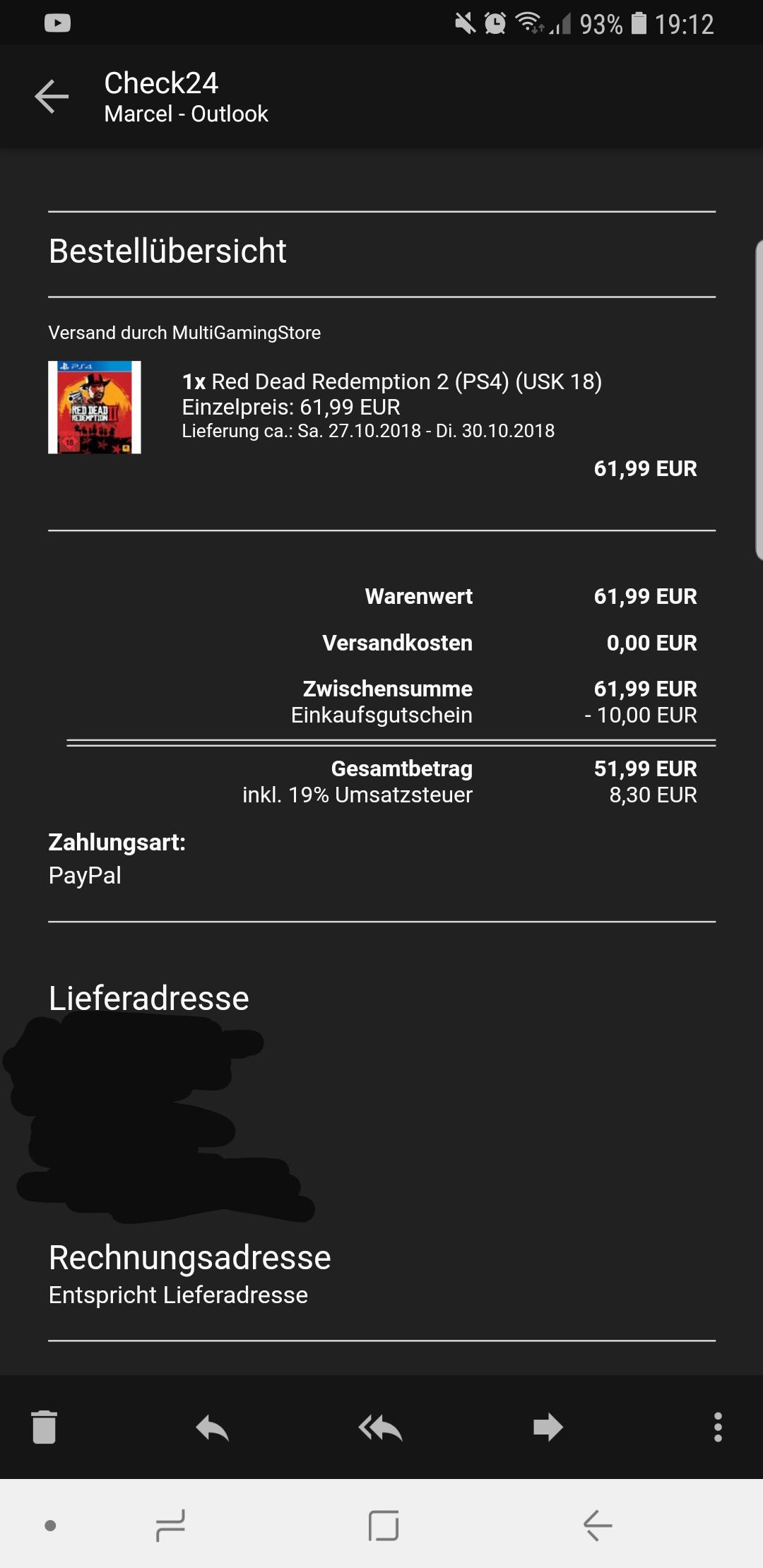763x1568 pixels.
Task: Reply to the Check24 email
Action: pyautogui.click(x=212, y=1427)
